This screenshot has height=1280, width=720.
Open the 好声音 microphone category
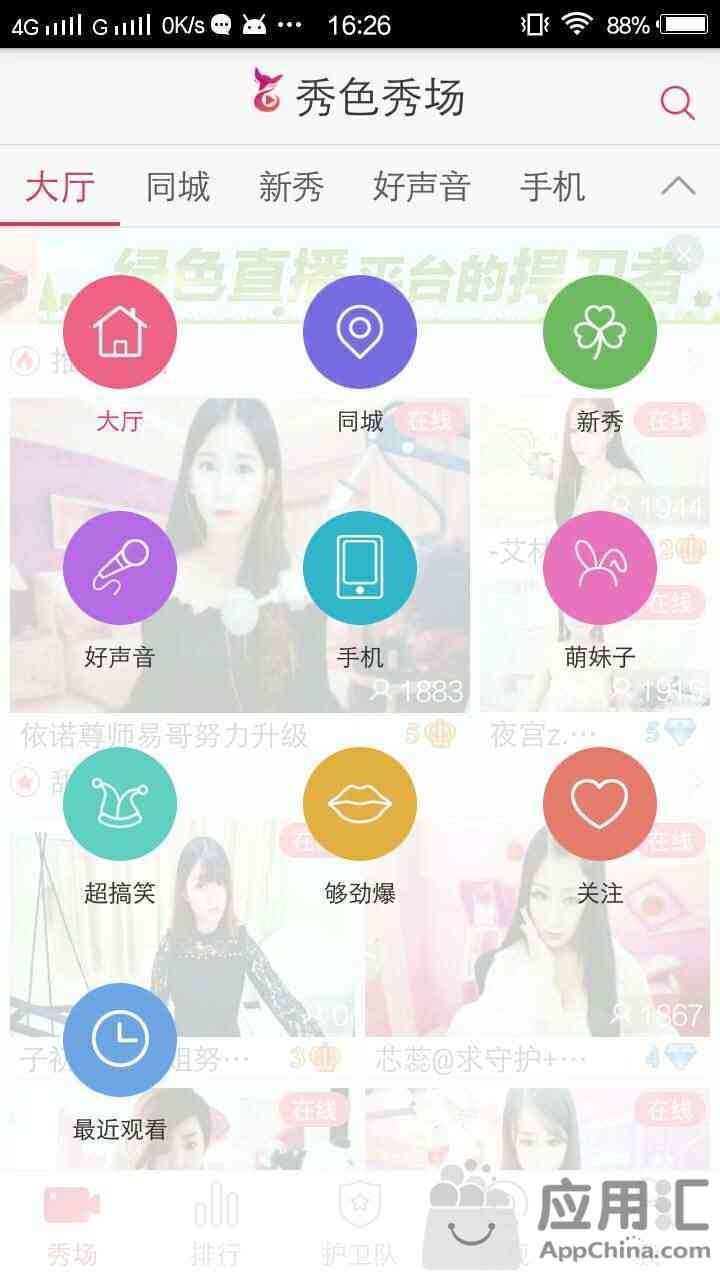[x=120, y=568]
